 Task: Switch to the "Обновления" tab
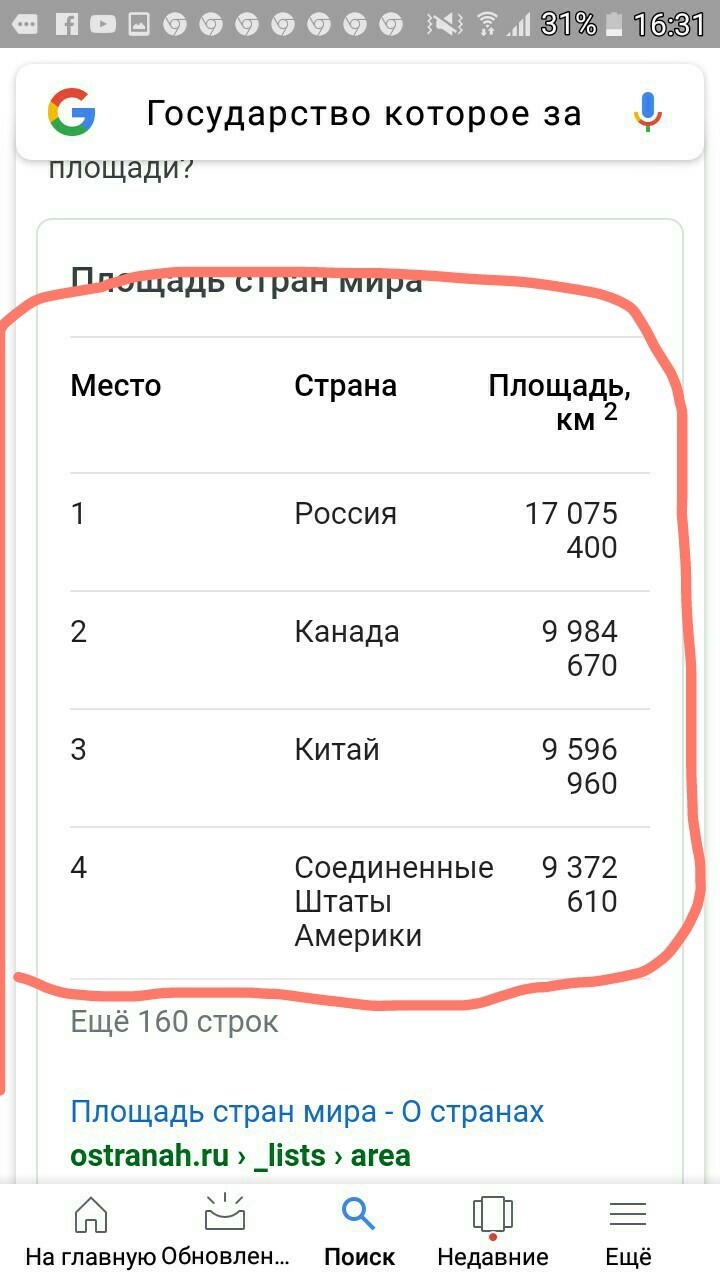pyautogui.click(x=225, y=1231)
